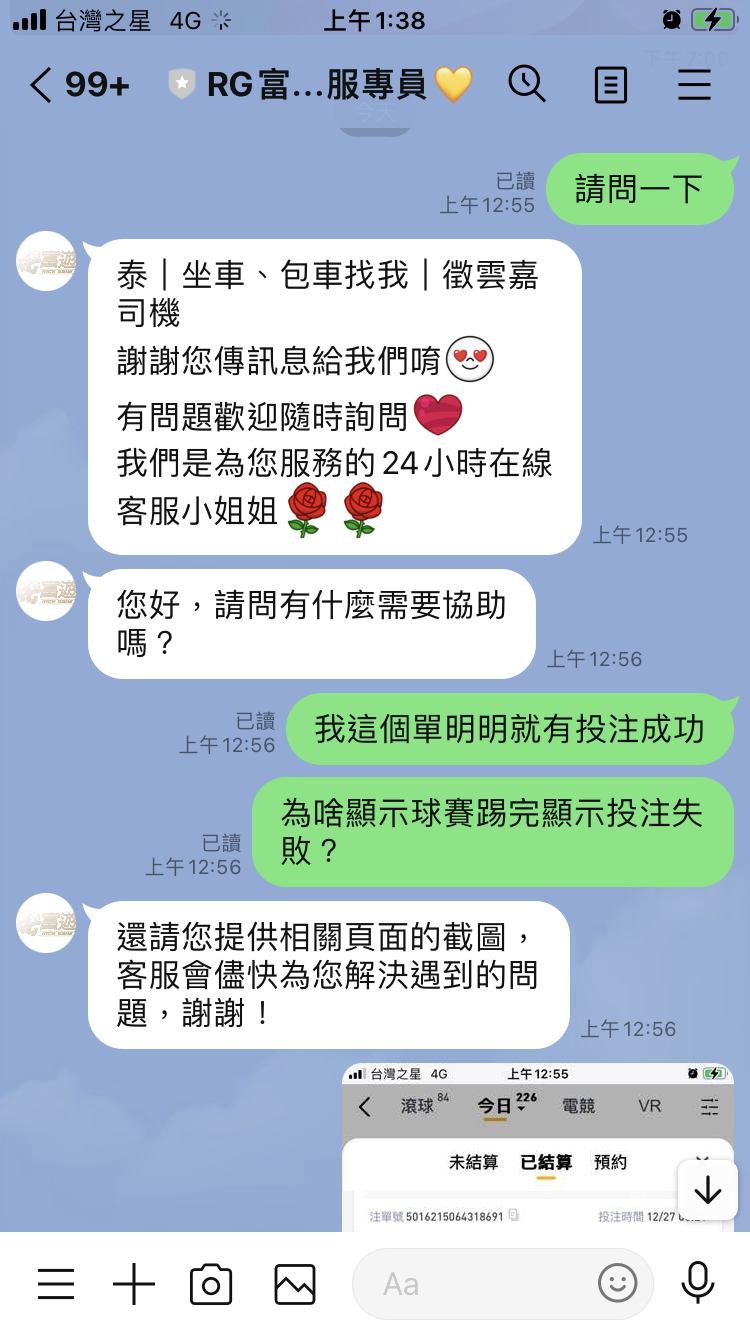Image resolution: width=750 pixels, height=1334 pixels.
Task: Open the notes icon in header
Action: click(611, 85)
